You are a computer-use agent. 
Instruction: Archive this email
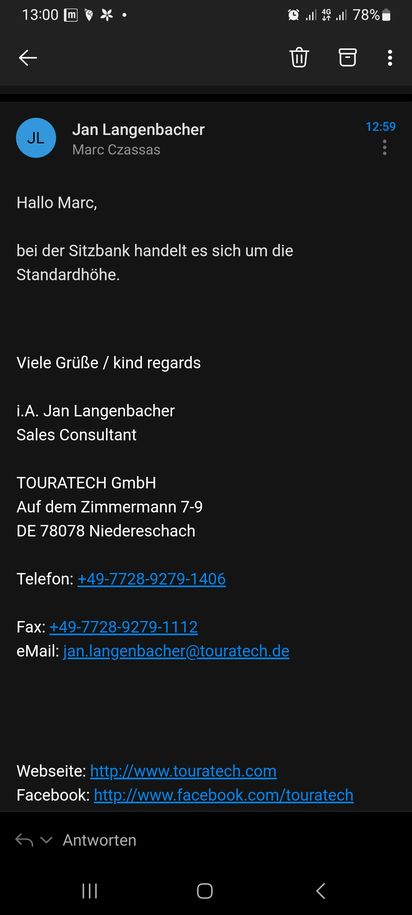pyautogui.click(x=347, y=57)
